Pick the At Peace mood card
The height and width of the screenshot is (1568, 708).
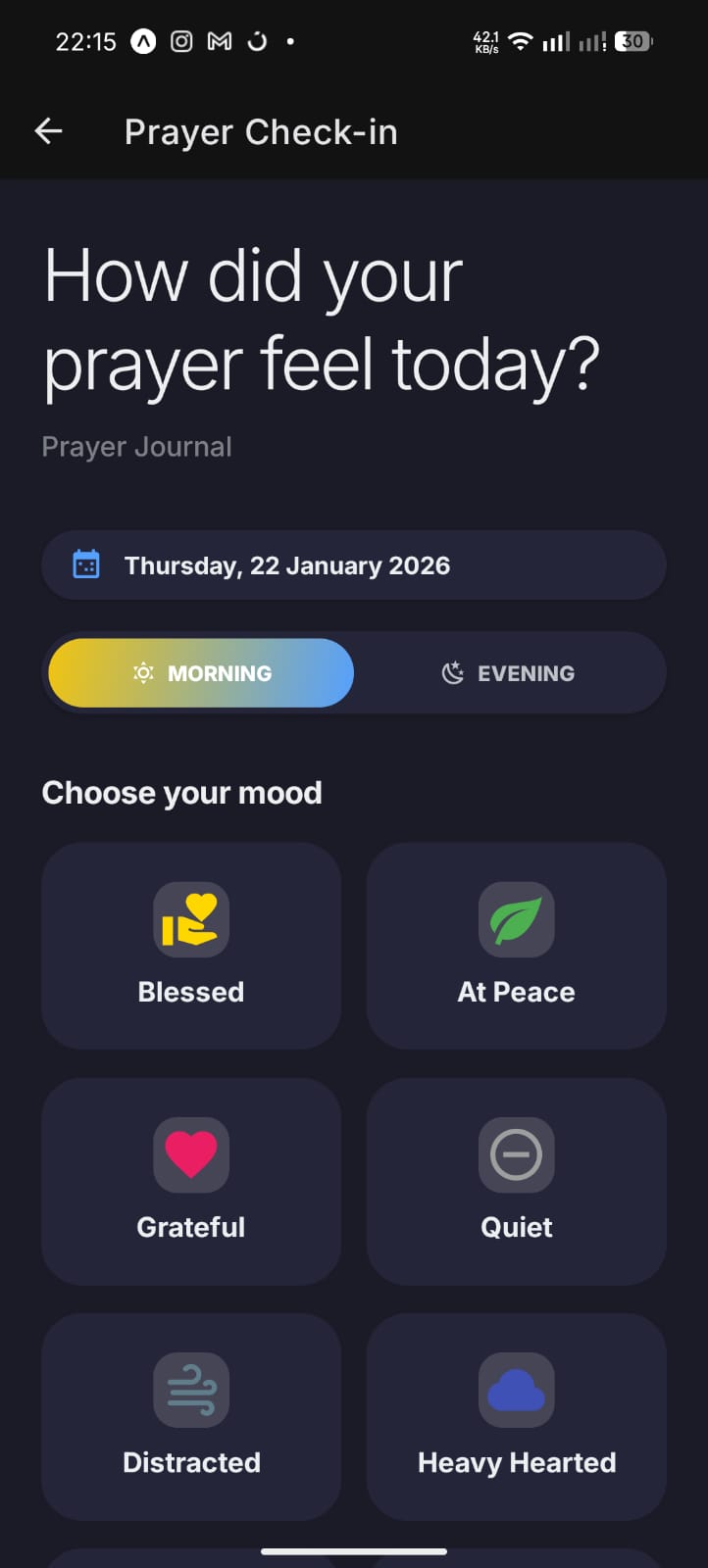click(516, 946)
